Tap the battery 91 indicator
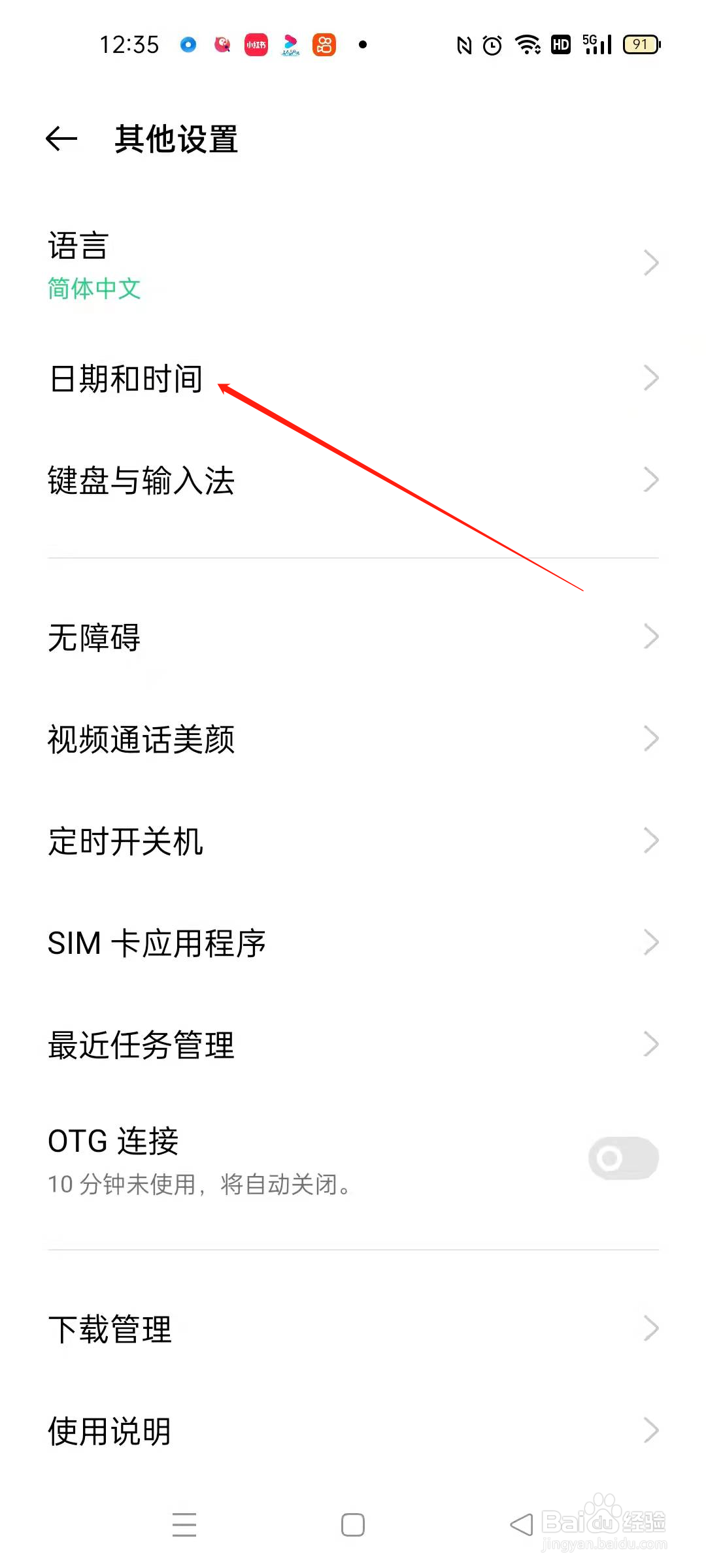 [x=639, y=44]
